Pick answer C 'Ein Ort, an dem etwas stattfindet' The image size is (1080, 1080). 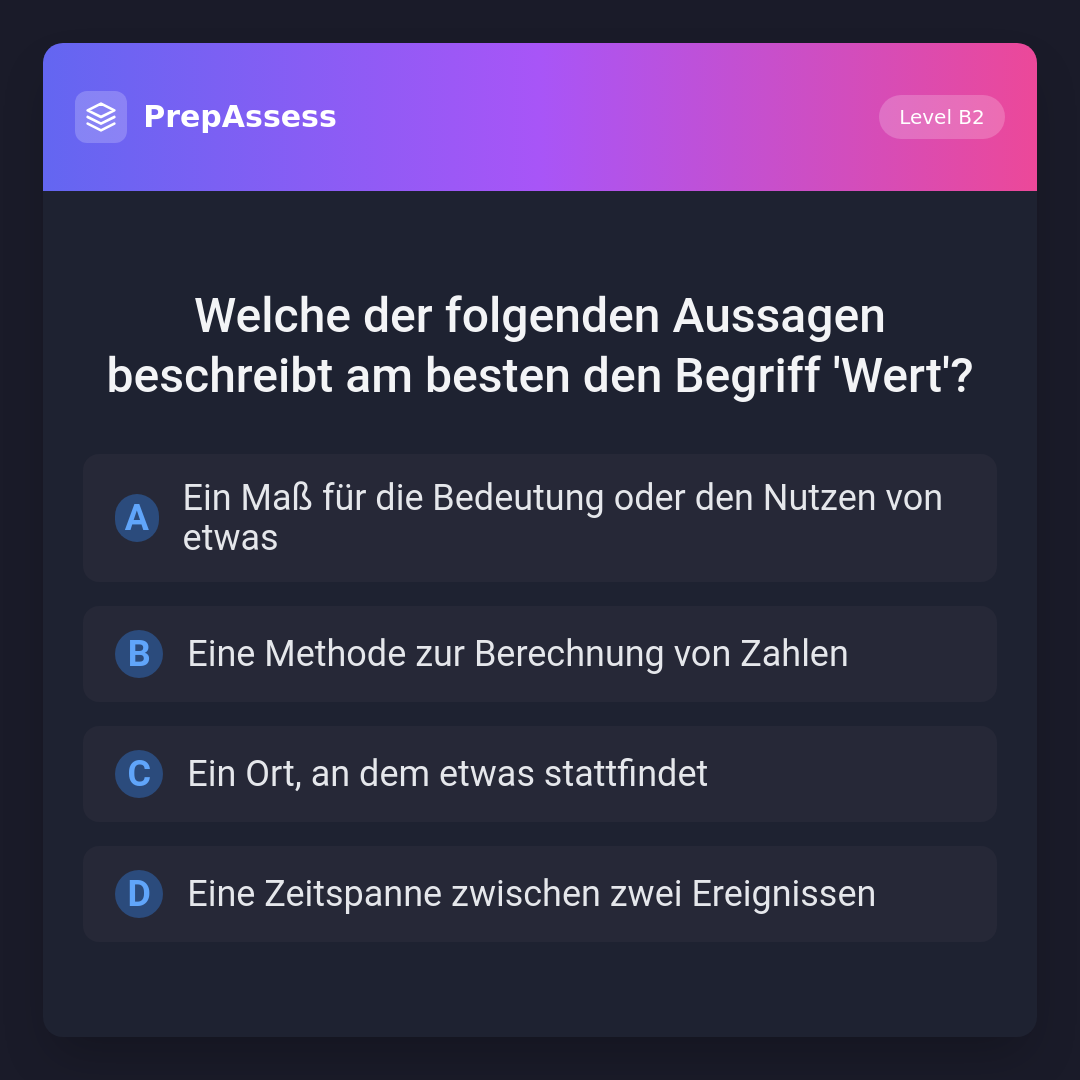coord(540,774)
